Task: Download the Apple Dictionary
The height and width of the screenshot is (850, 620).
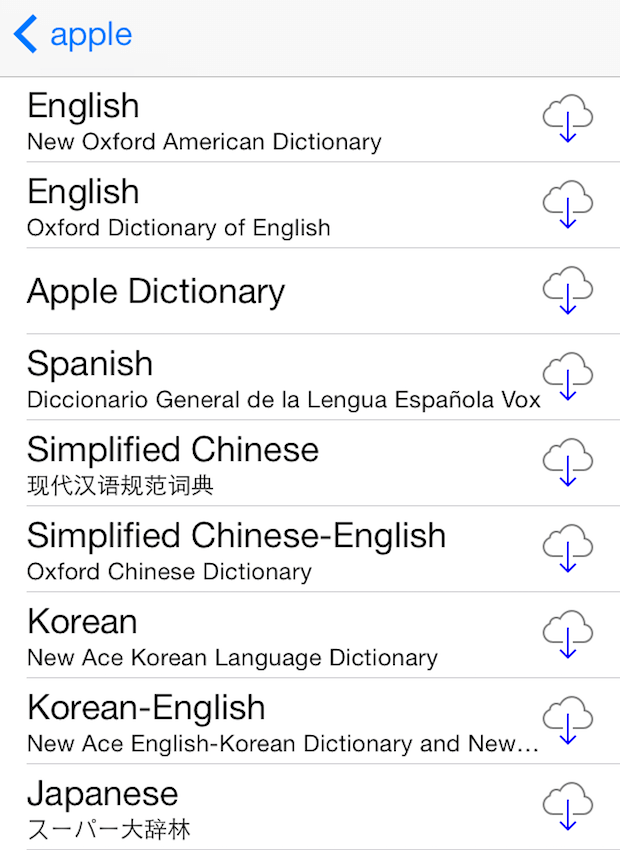Action: tap(567, 291)
